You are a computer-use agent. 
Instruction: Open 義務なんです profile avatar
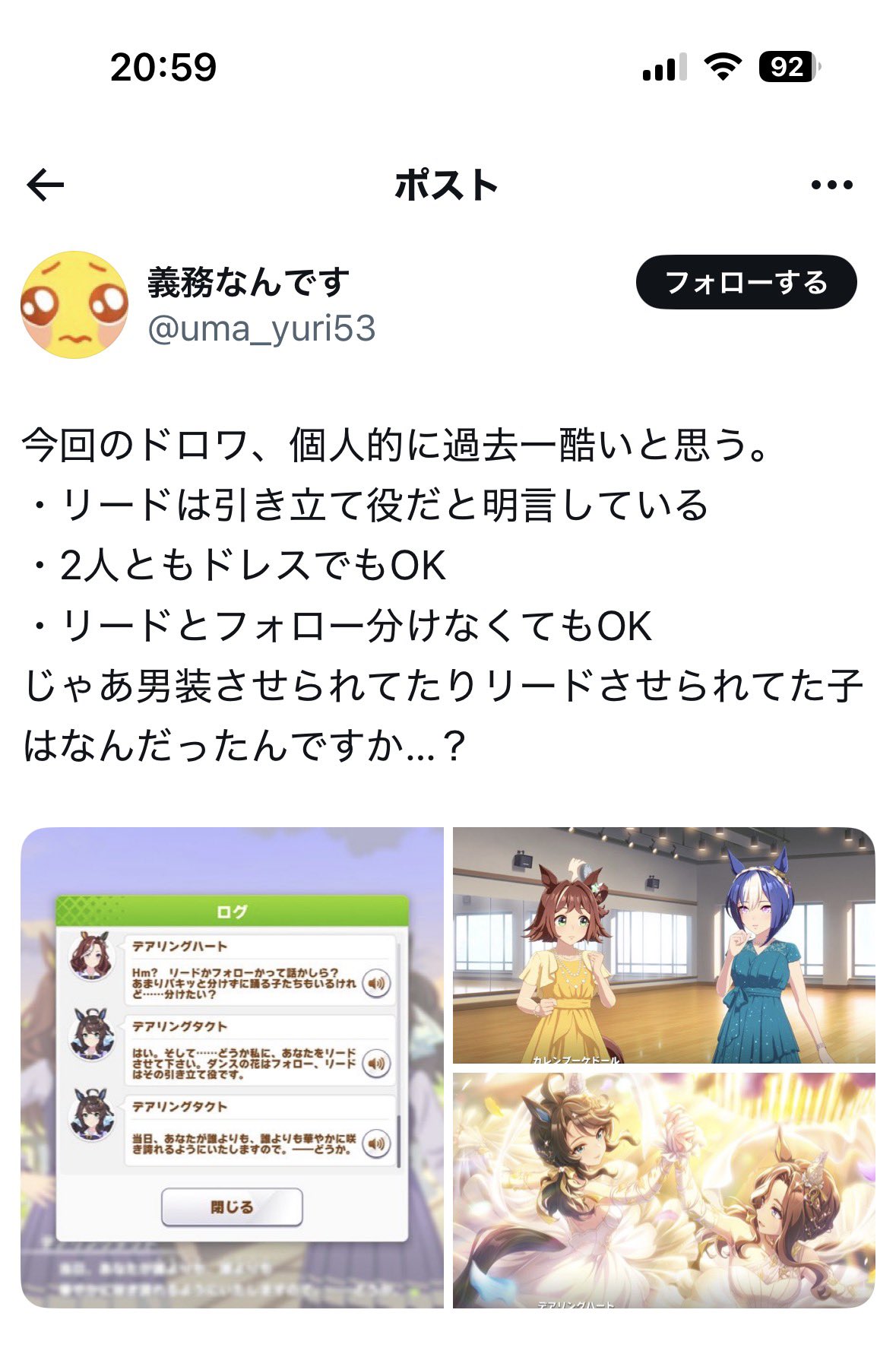coord(74,304)
